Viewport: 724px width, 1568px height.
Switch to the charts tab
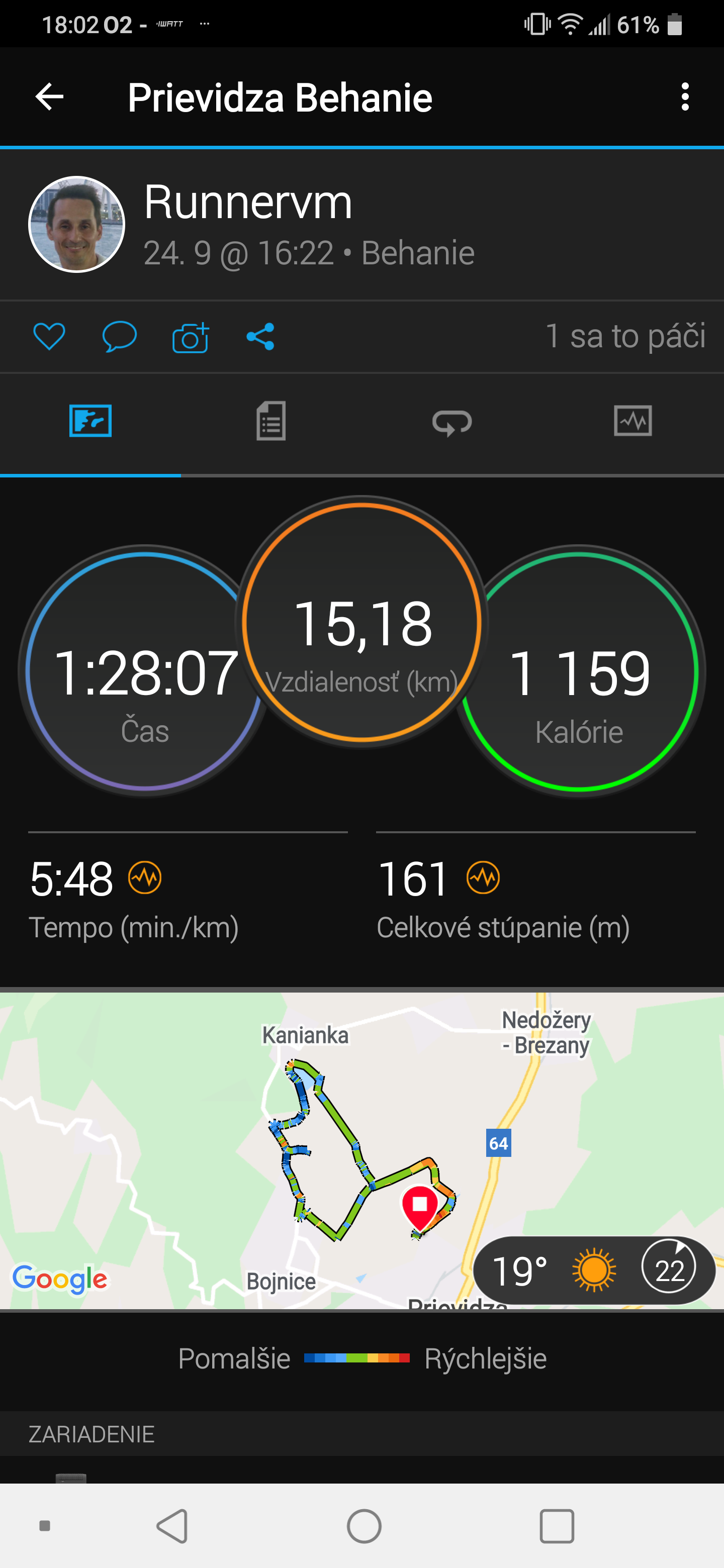pos(632,421)
